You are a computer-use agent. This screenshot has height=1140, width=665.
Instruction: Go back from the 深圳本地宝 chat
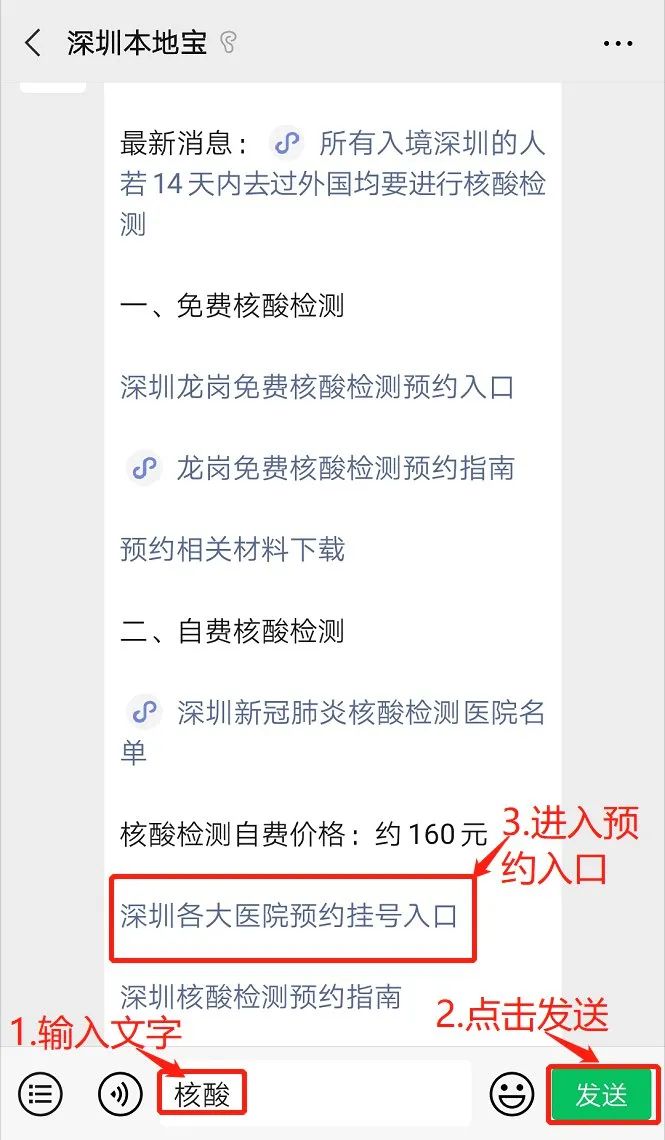click(34, 43)
